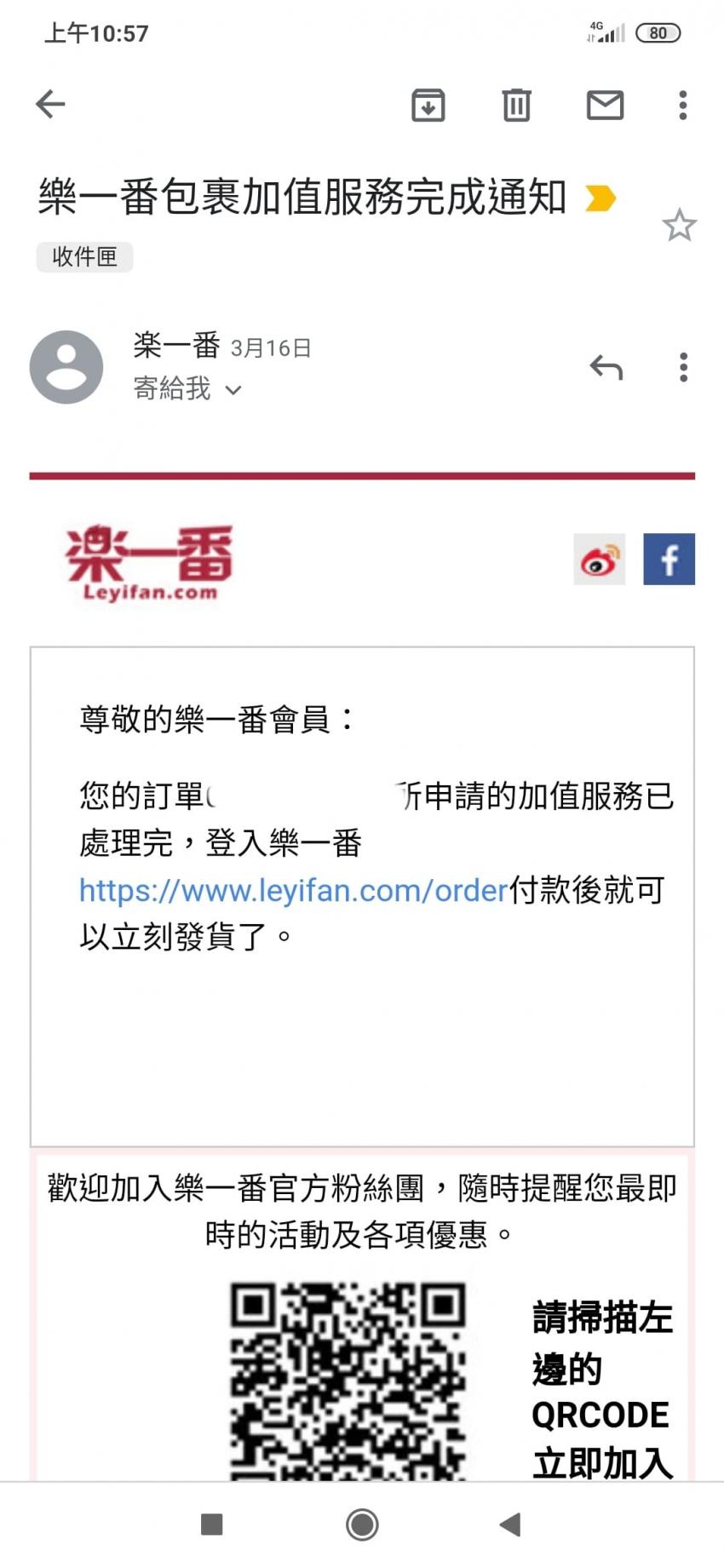
Task: Reply to this email
Action: coord(606,367)
